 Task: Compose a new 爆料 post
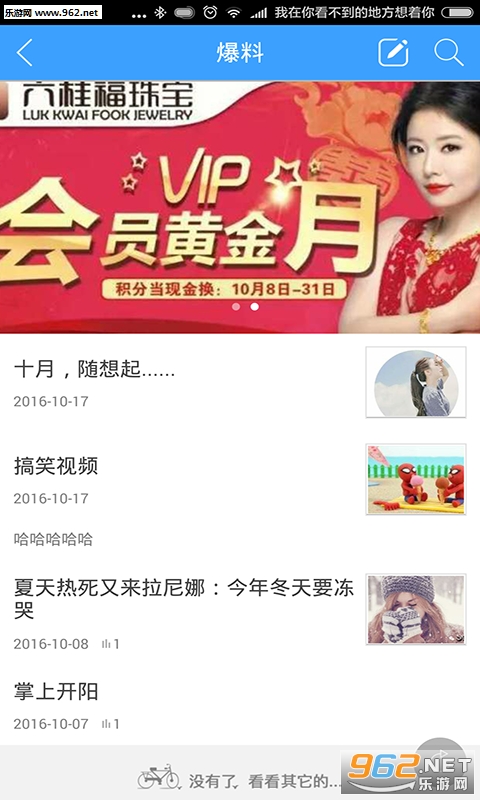coord(393,53)
